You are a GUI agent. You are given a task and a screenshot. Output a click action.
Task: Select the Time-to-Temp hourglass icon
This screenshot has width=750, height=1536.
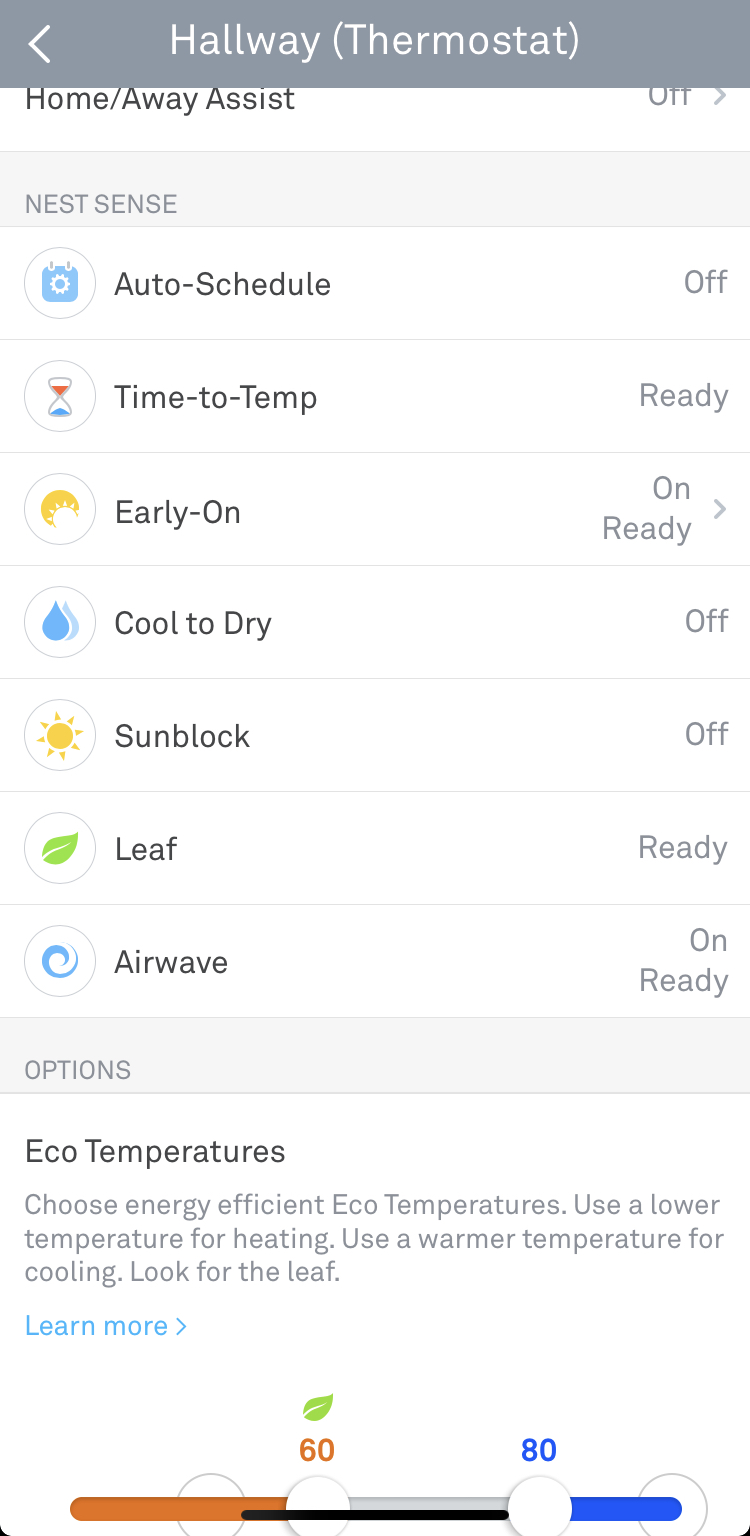(x=60, y=396)
